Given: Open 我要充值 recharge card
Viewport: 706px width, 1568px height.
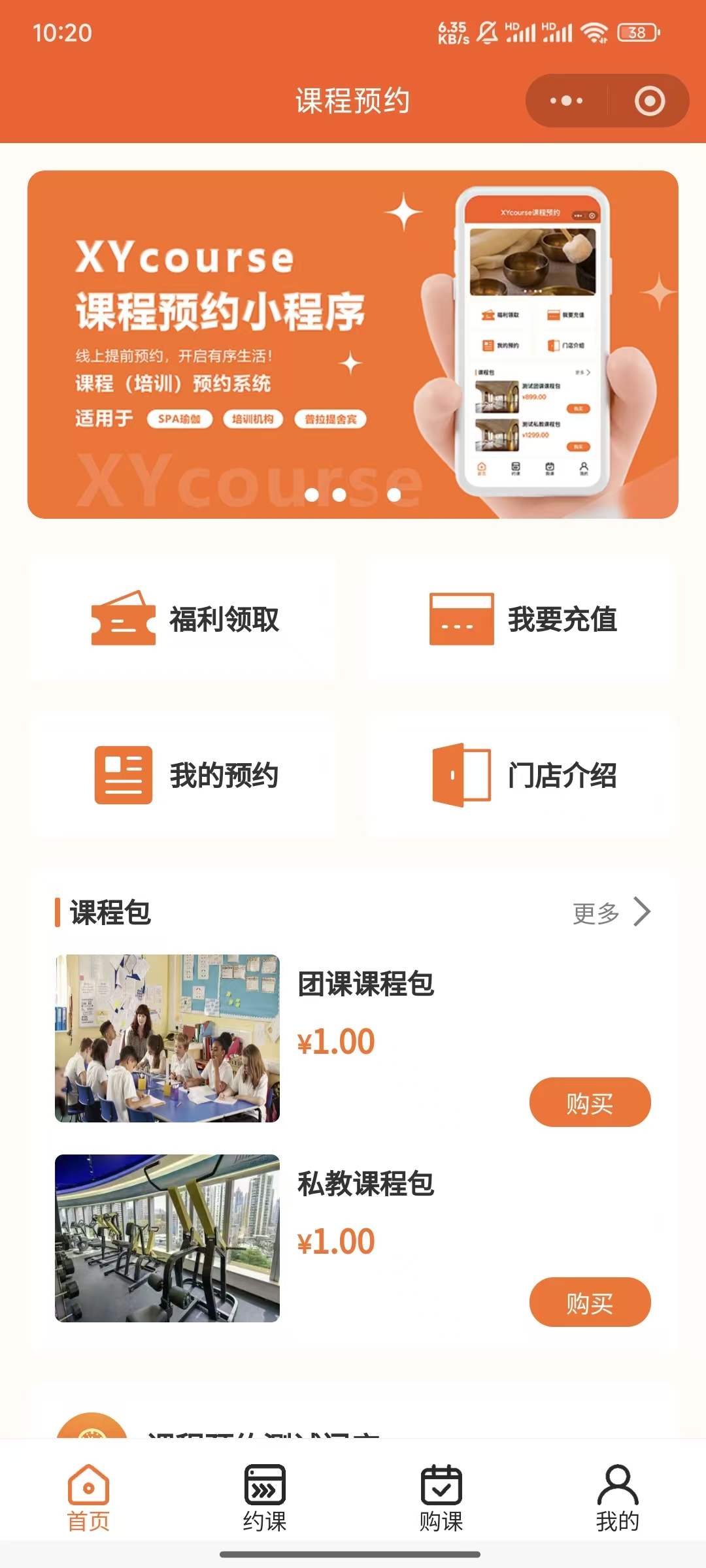Looking at the screenshot, I should click(x=521, y=619).
